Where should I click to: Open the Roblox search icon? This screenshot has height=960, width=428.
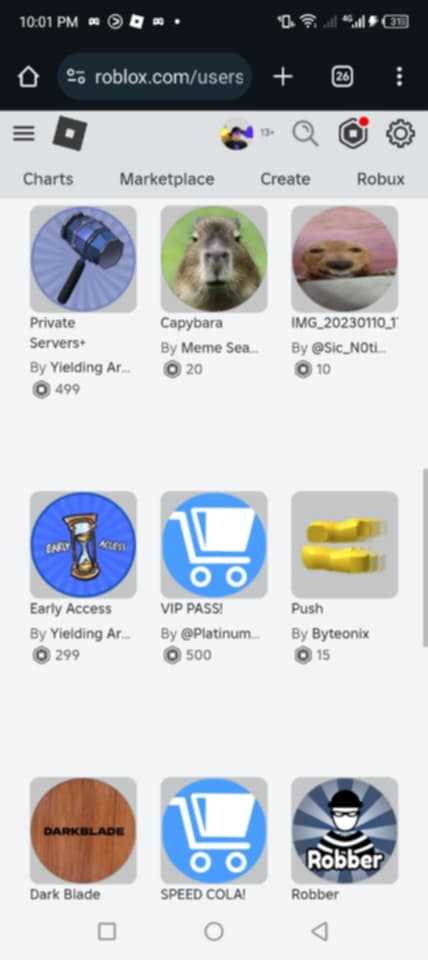(x=305, y=133)
